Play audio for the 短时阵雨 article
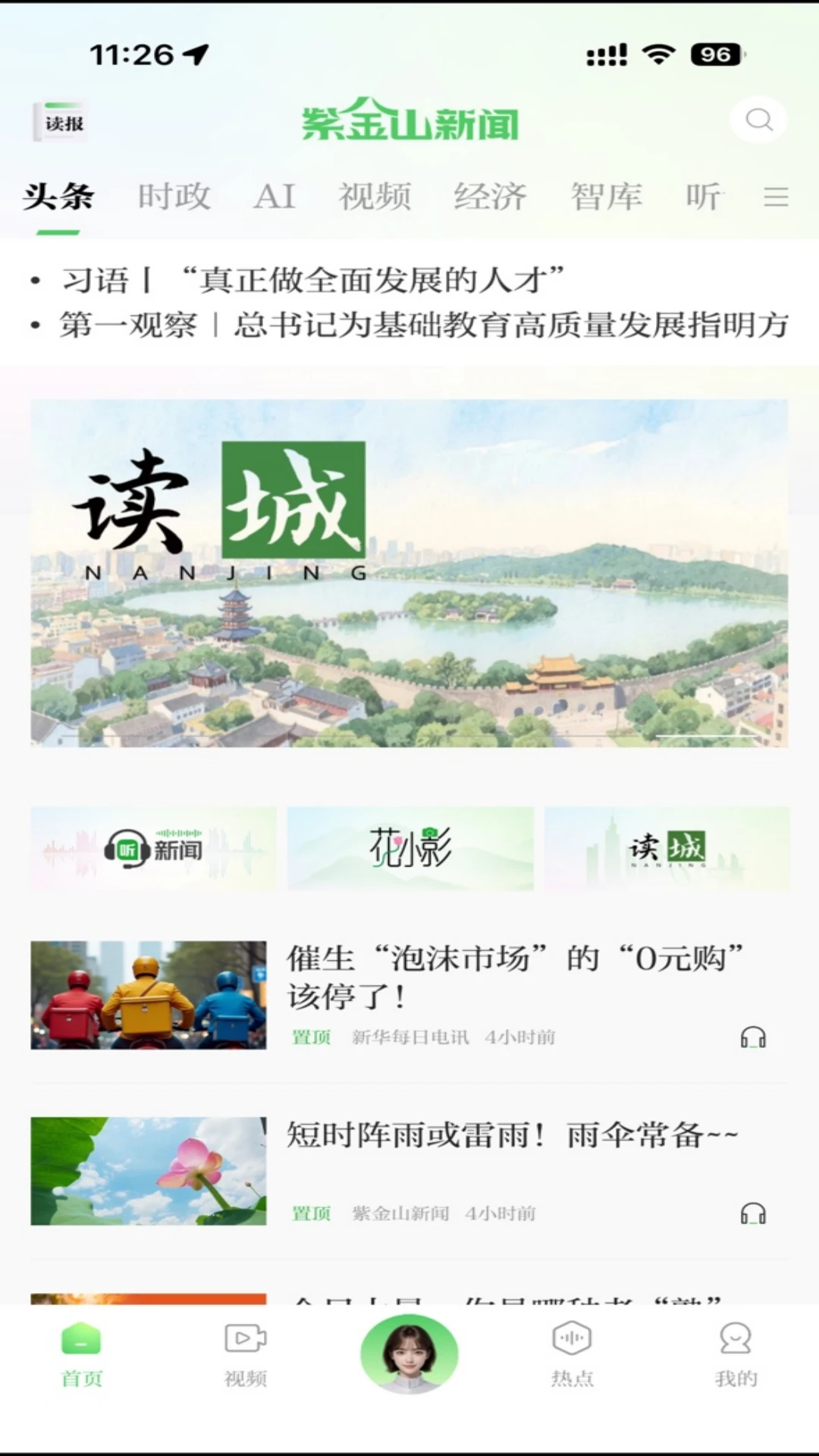This screenshot has height=1456, width=819. click(x=753, y=1213)
